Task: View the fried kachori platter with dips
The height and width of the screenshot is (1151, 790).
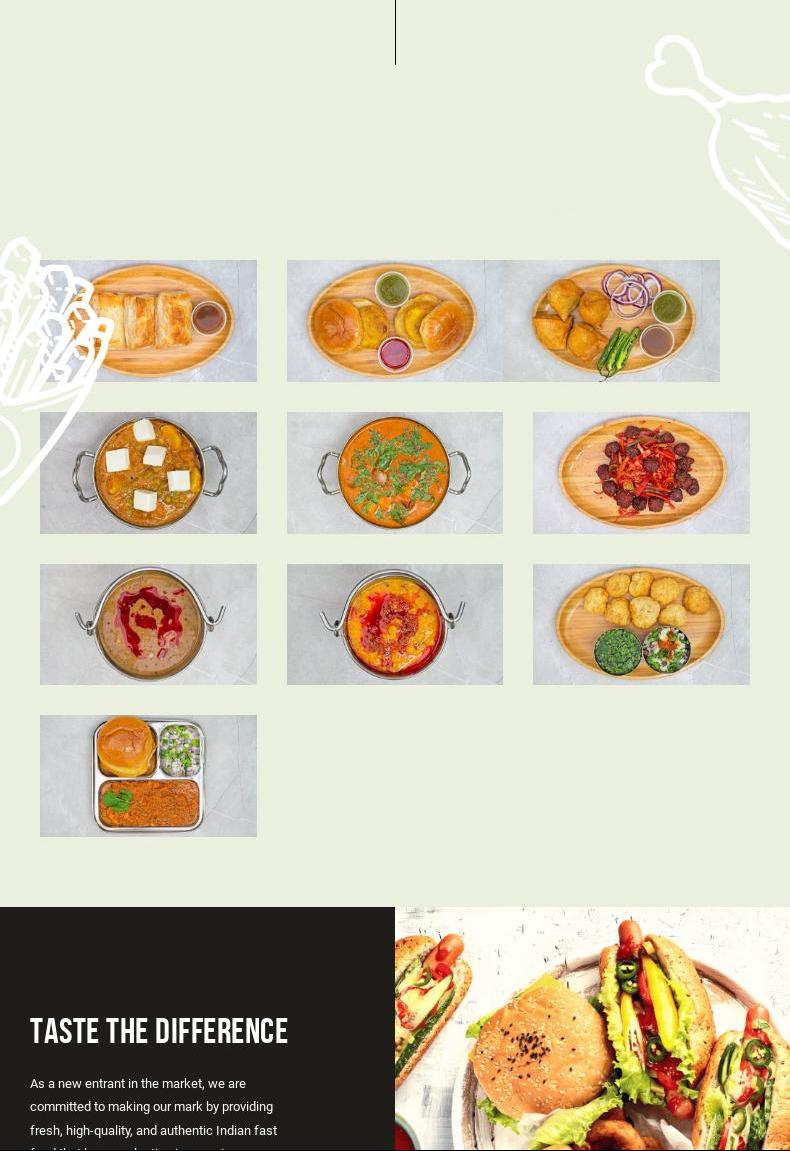Action: 641,624
